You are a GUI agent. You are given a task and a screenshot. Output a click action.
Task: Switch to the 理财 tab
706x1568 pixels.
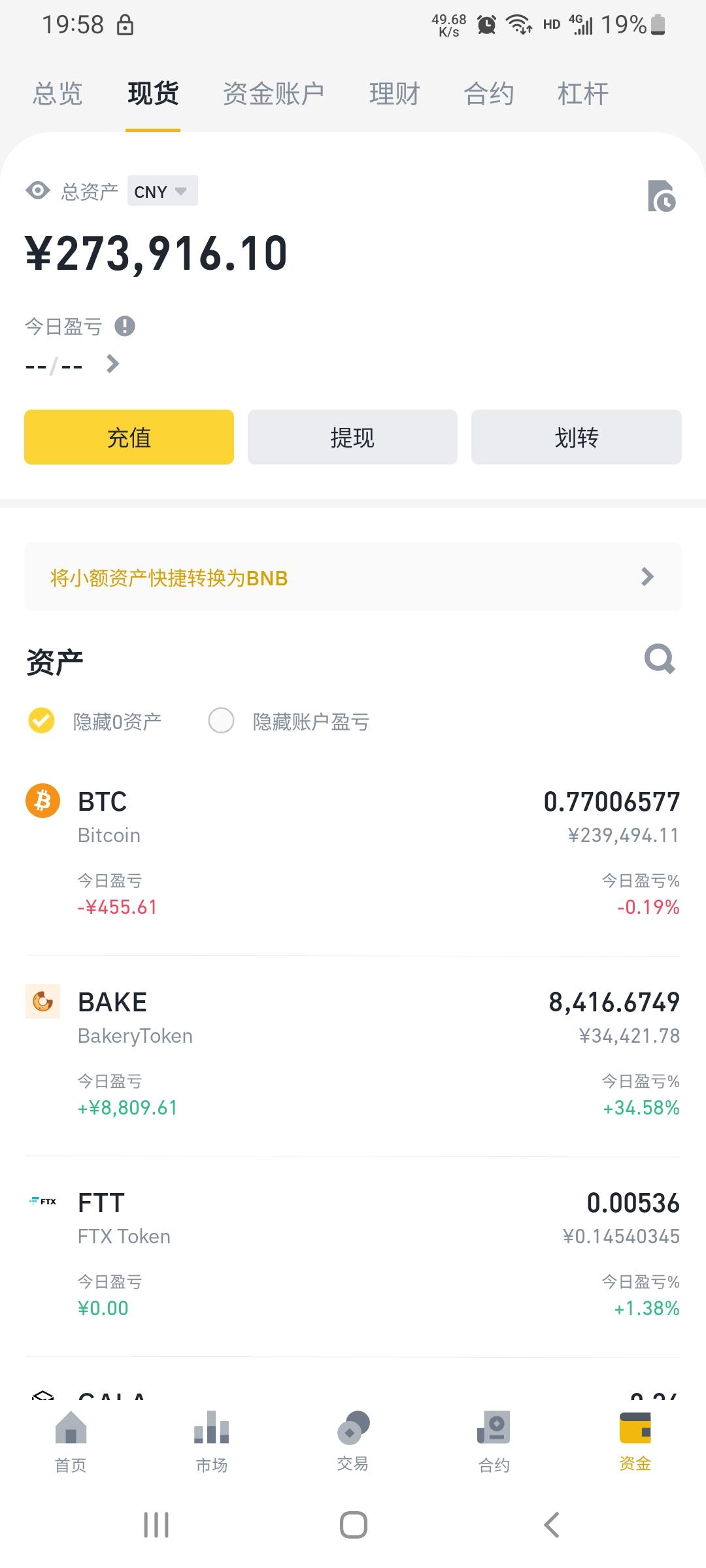pos(394,93)
